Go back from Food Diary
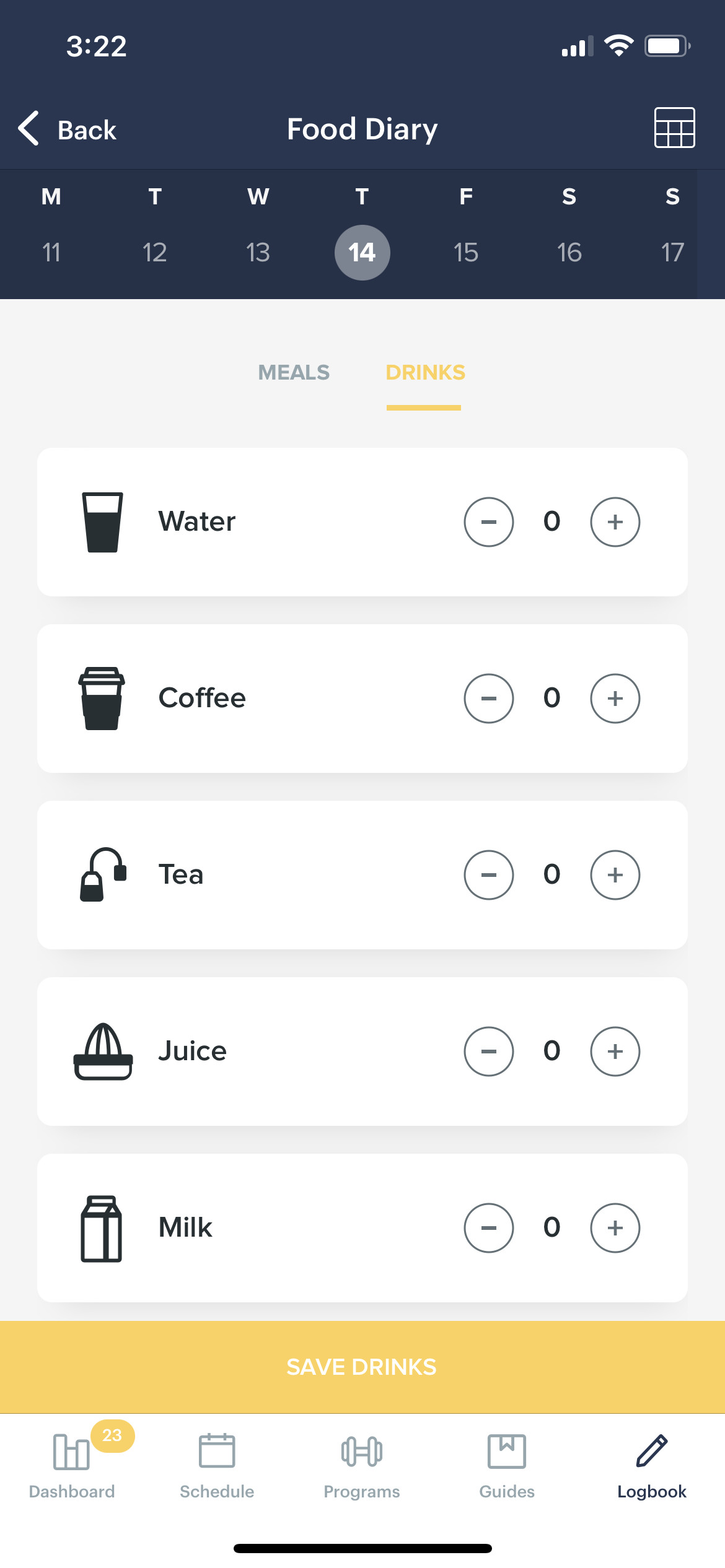Screen dimensions: 725x1568 tap(67, 129)
